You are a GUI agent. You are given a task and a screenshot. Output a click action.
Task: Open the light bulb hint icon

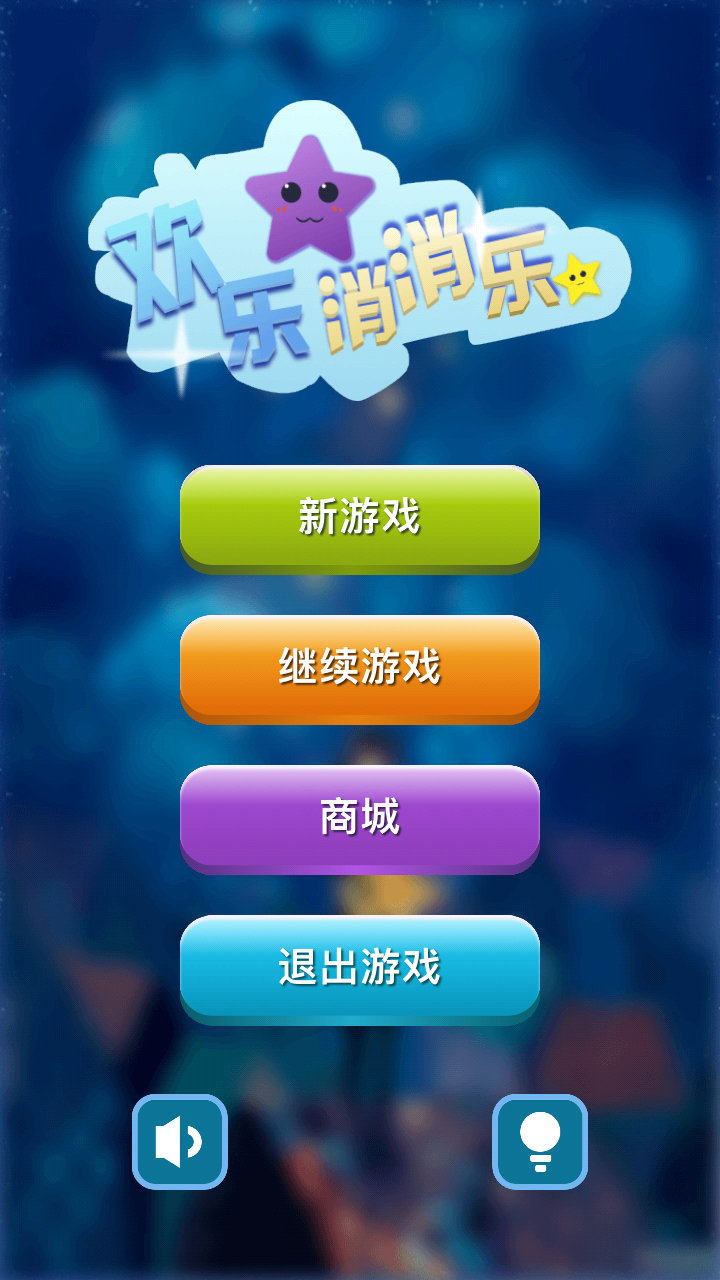point(540,1141)
